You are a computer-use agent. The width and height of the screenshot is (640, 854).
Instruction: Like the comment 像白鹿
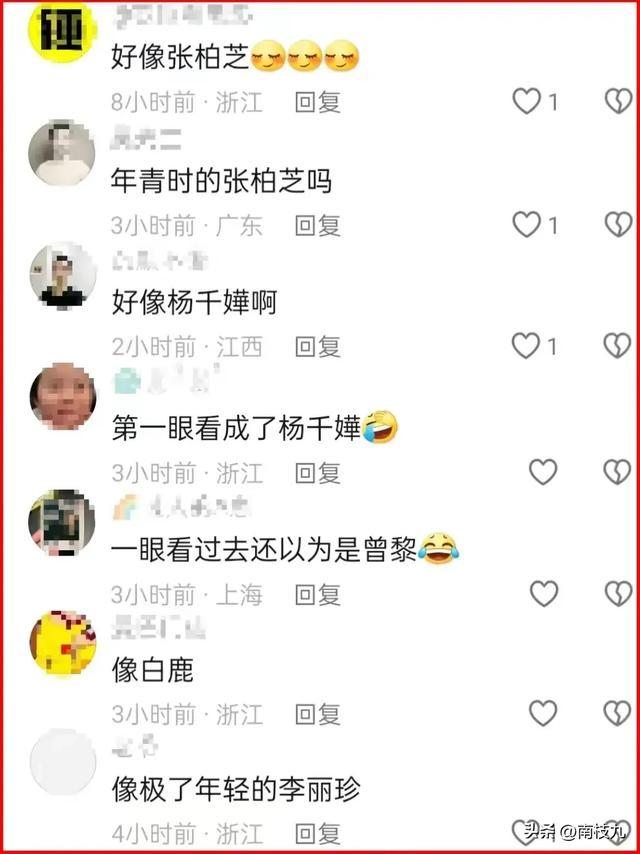click(543, 713)
